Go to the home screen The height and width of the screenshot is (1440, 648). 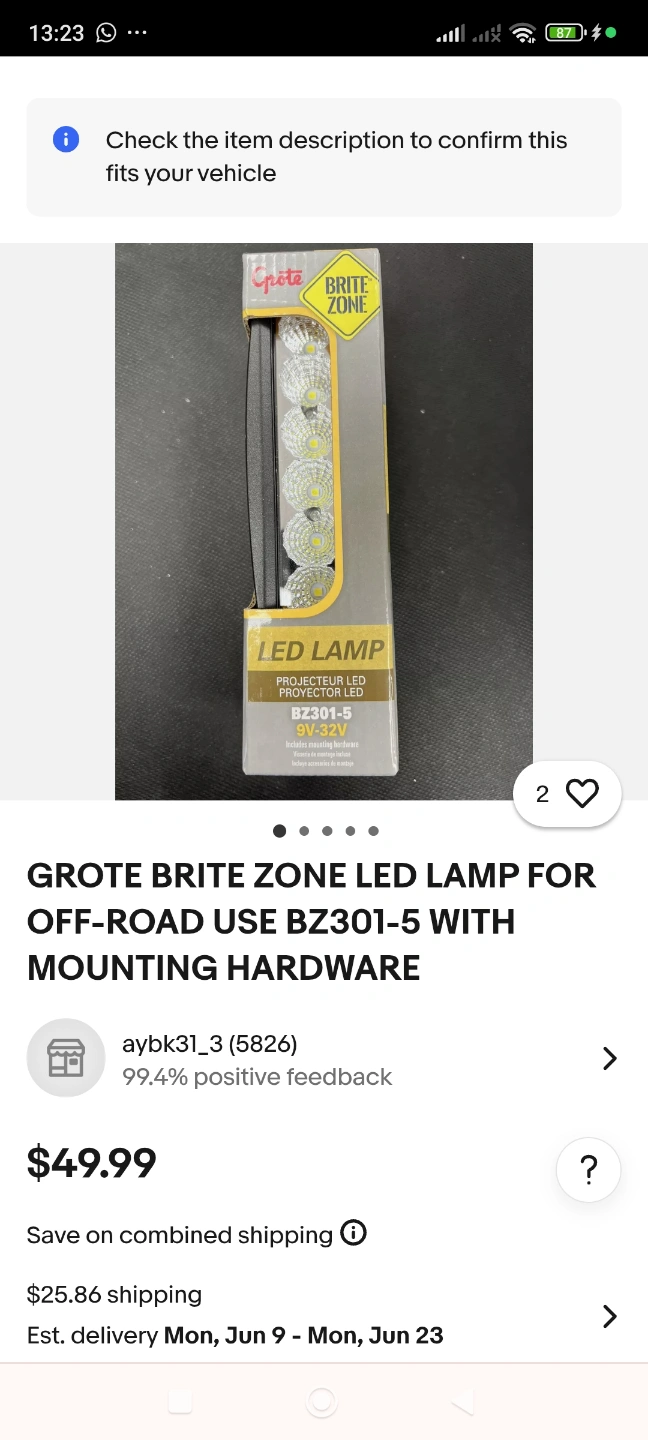tap(322, 1402)
